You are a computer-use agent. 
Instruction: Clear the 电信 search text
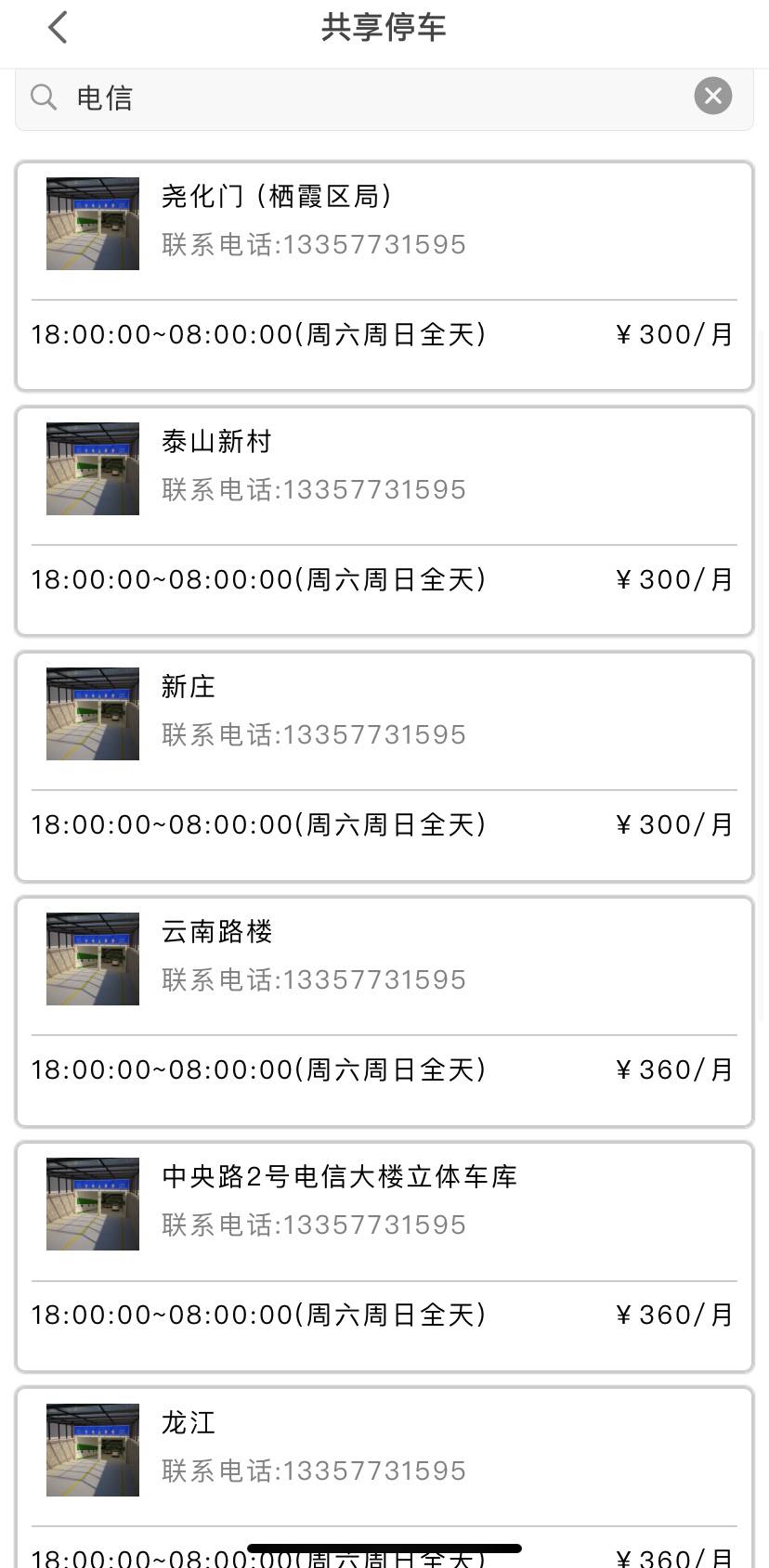point(713,96)
